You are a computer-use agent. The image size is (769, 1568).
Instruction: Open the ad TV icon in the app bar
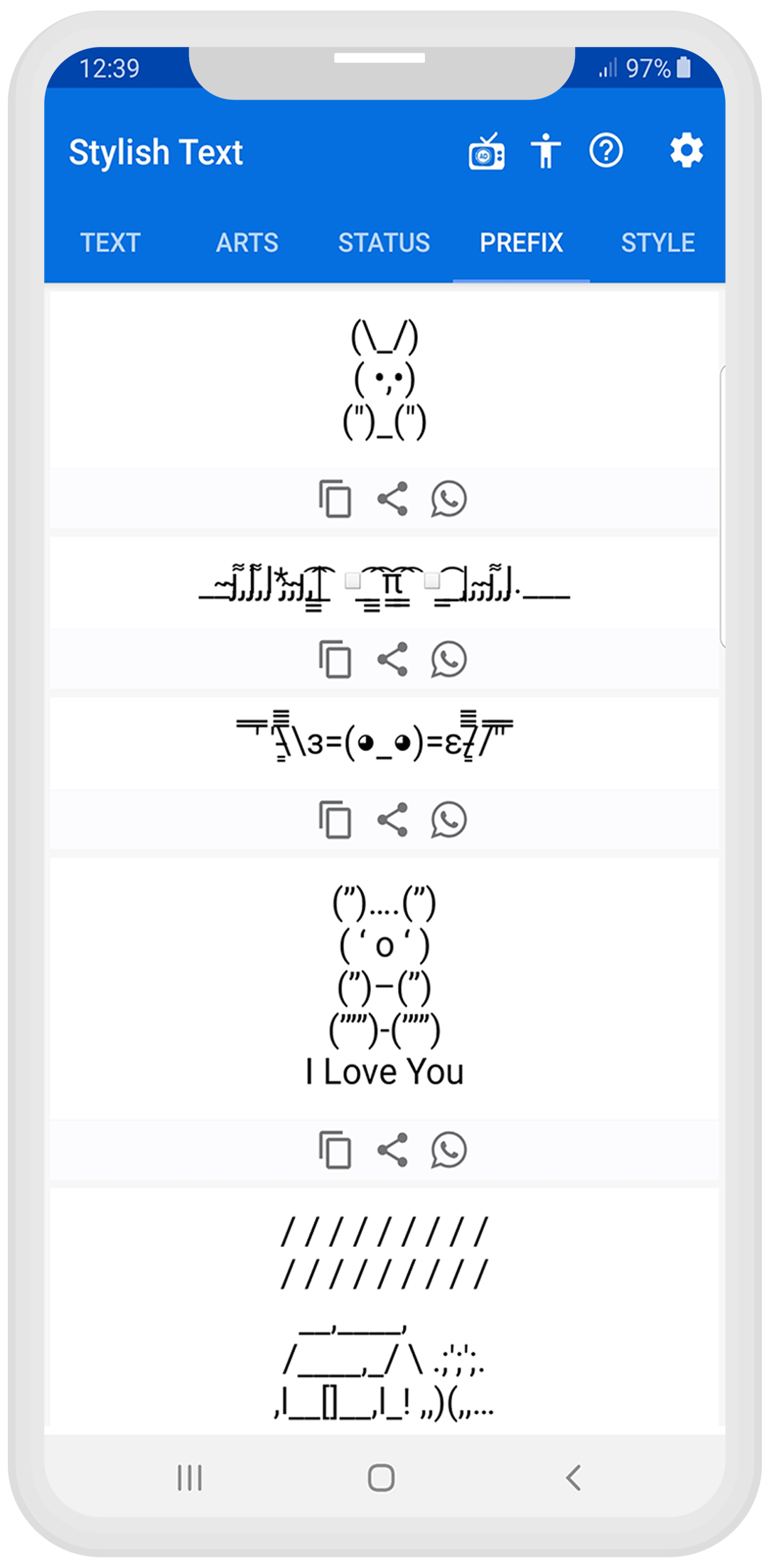[486, 152]
